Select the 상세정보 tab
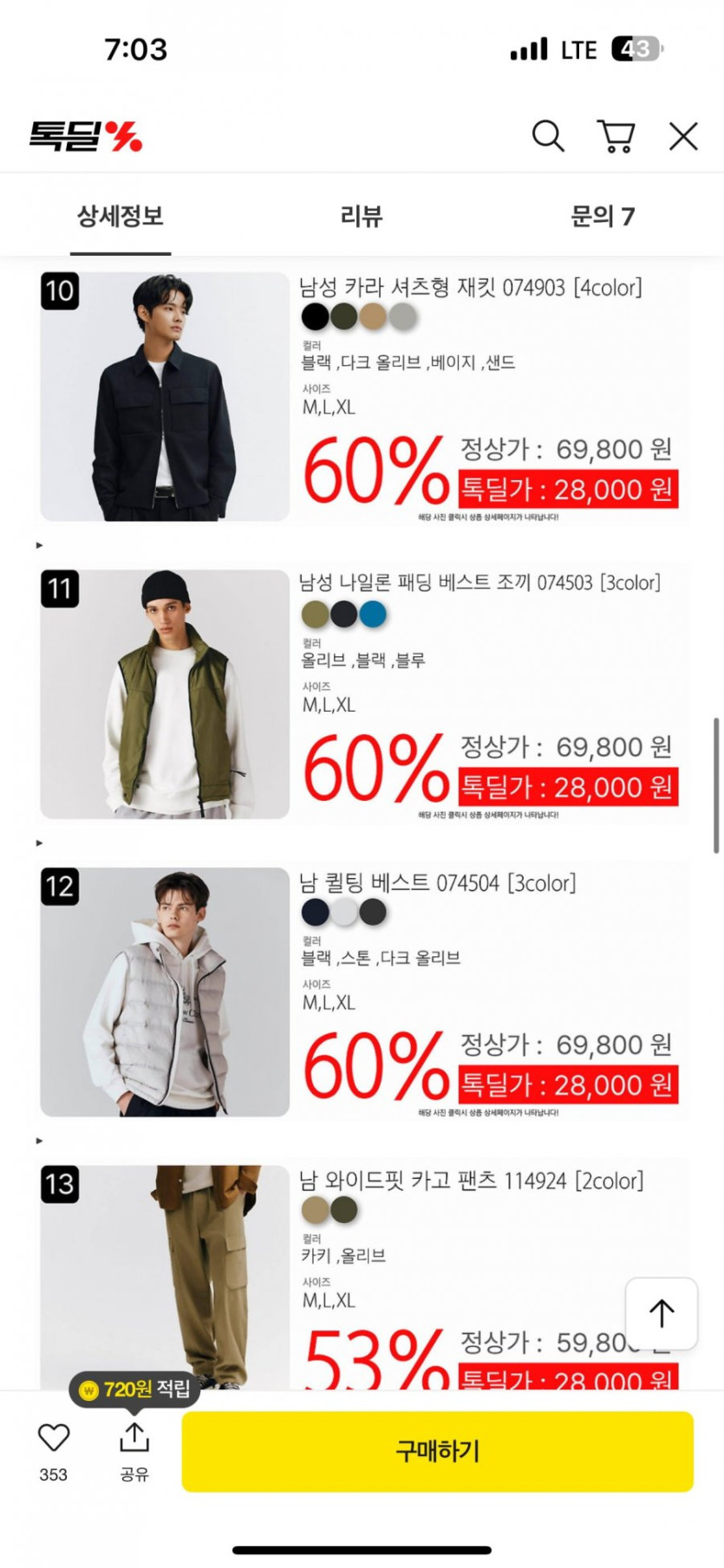 pos(121,216)
